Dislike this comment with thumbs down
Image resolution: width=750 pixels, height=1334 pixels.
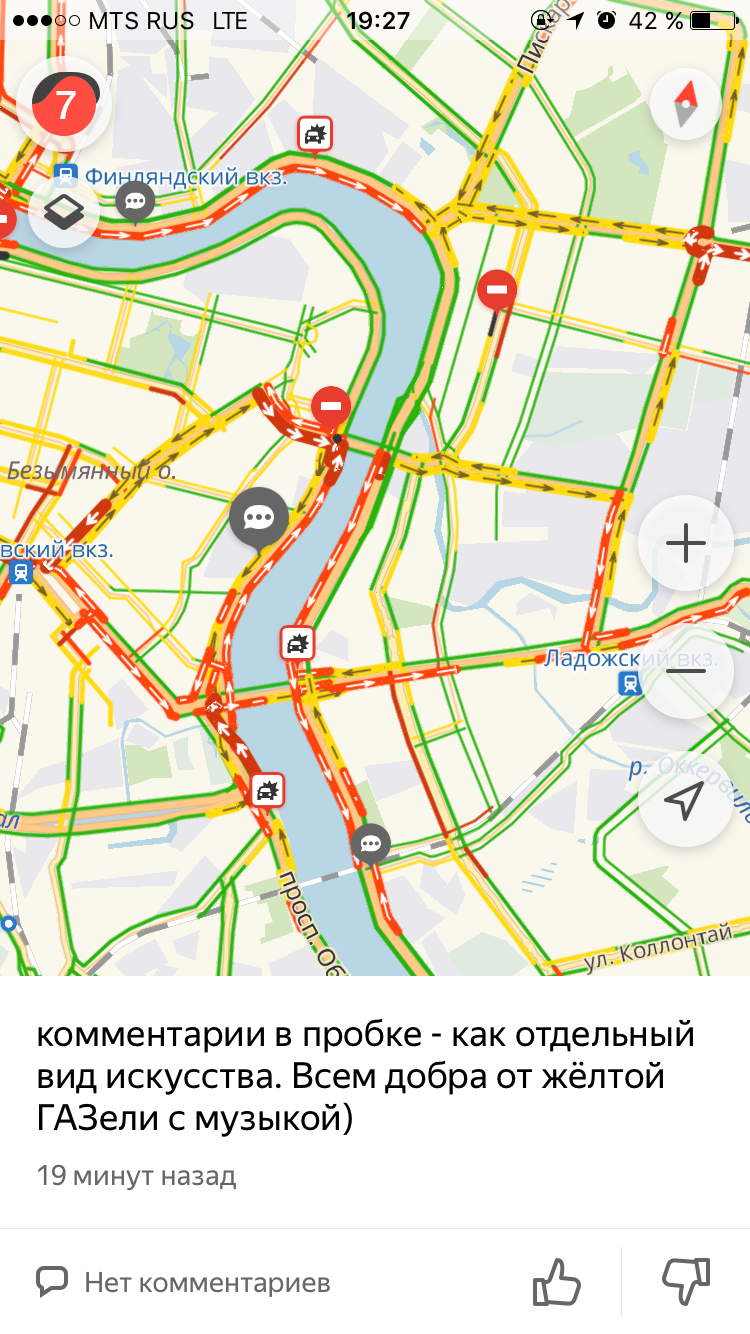pyautogui.click(x=686, y=1281)
